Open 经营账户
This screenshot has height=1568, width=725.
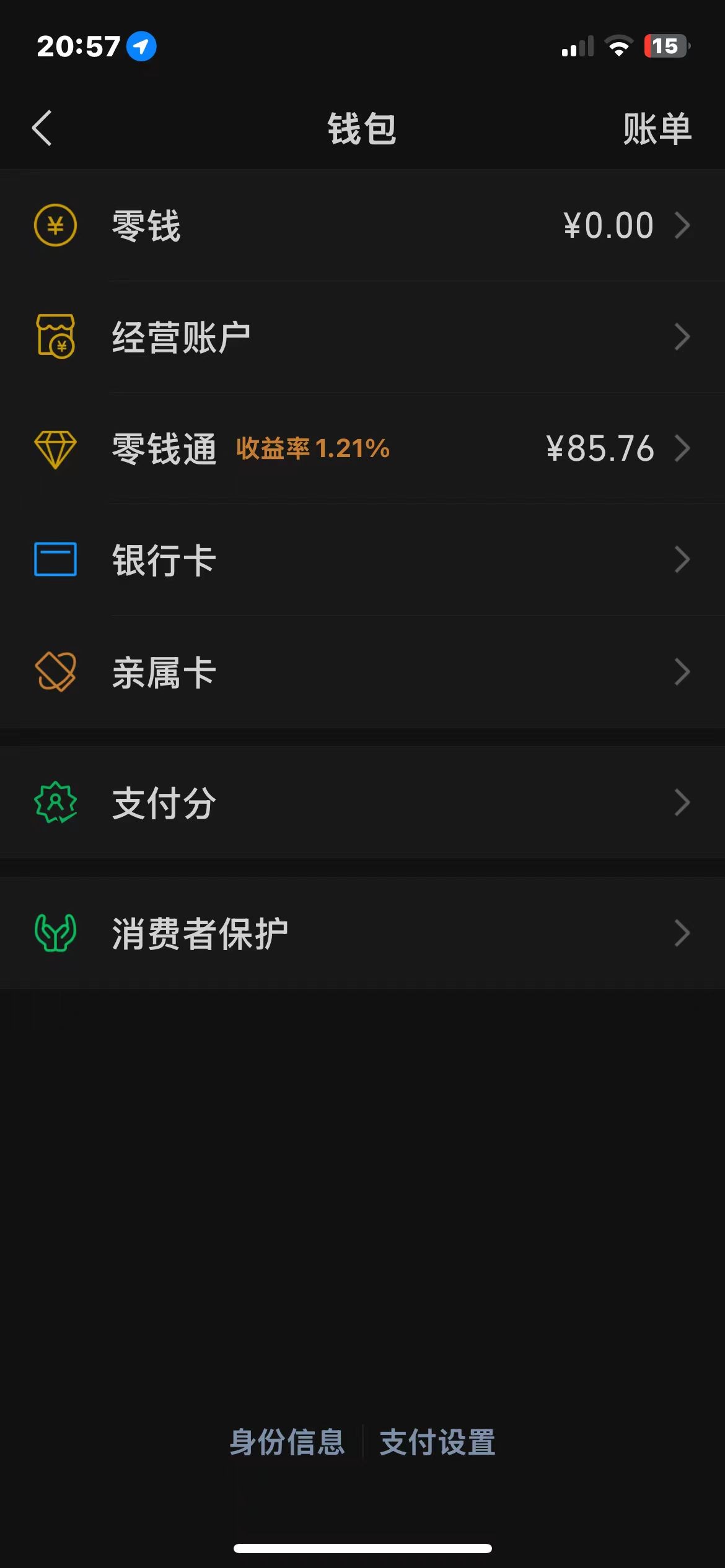[362, 337]
